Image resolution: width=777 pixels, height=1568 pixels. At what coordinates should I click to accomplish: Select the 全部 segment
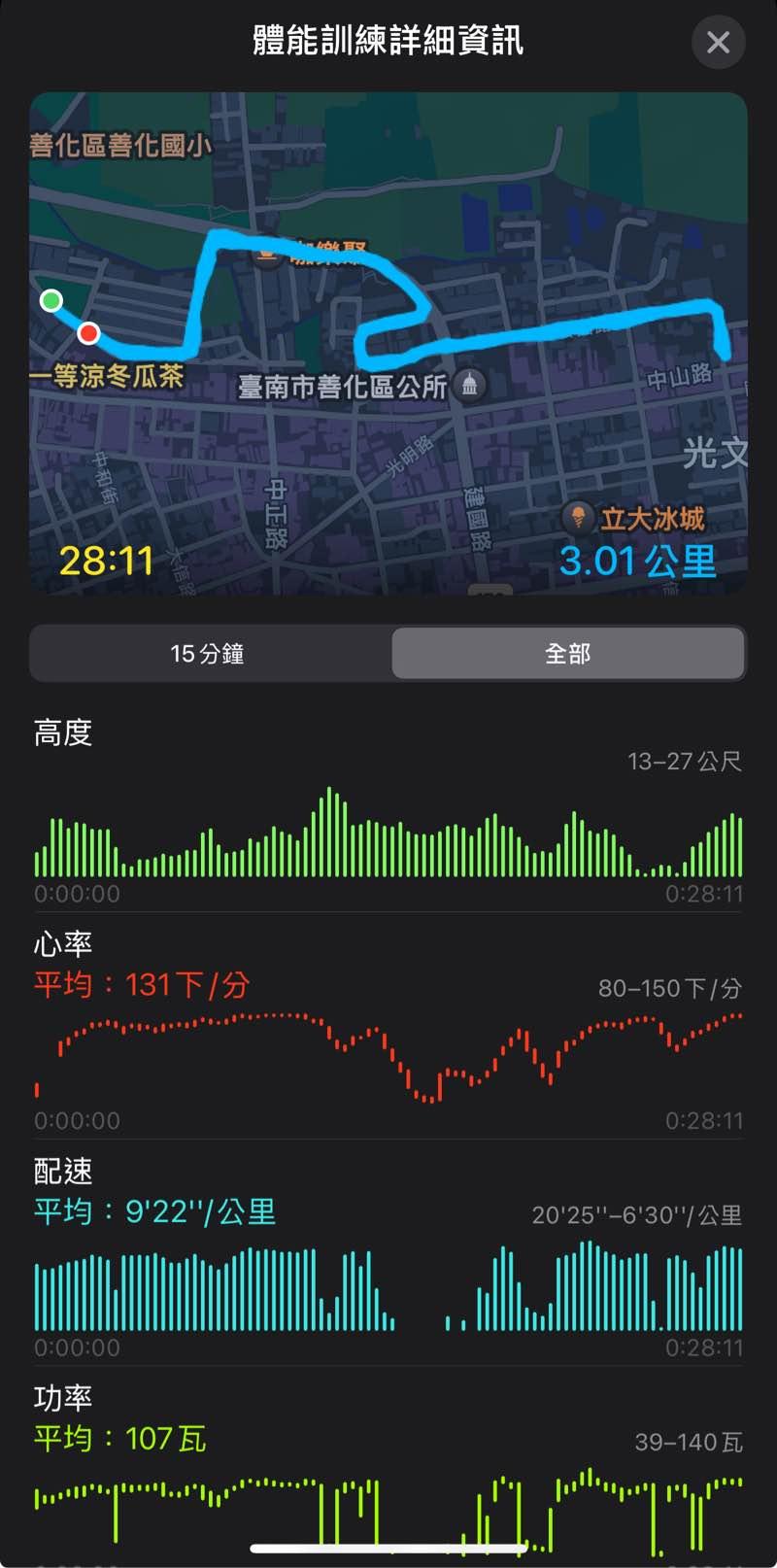568,654
